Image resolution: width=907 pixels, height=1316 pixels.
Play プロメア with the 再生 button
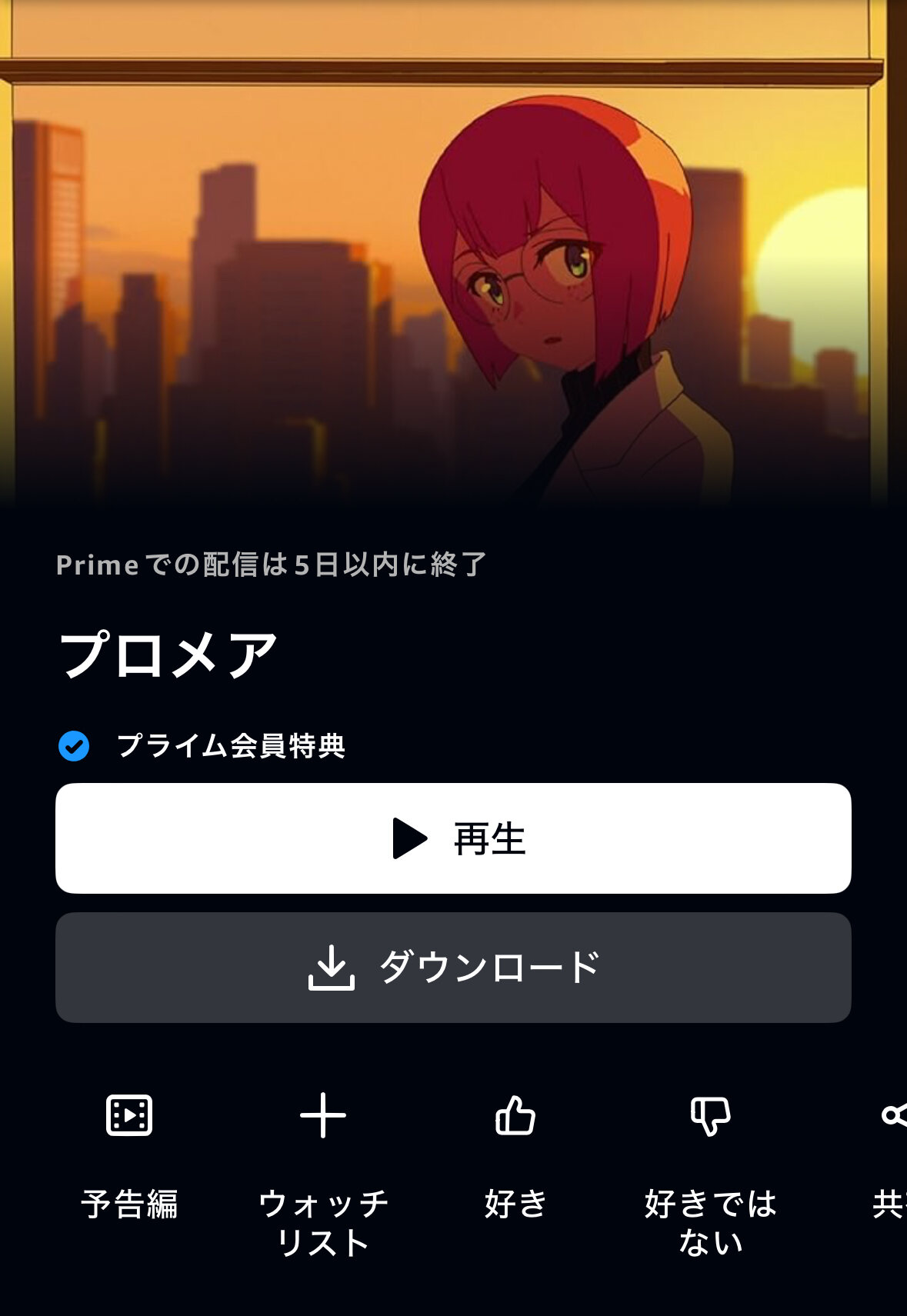[453, 838]
